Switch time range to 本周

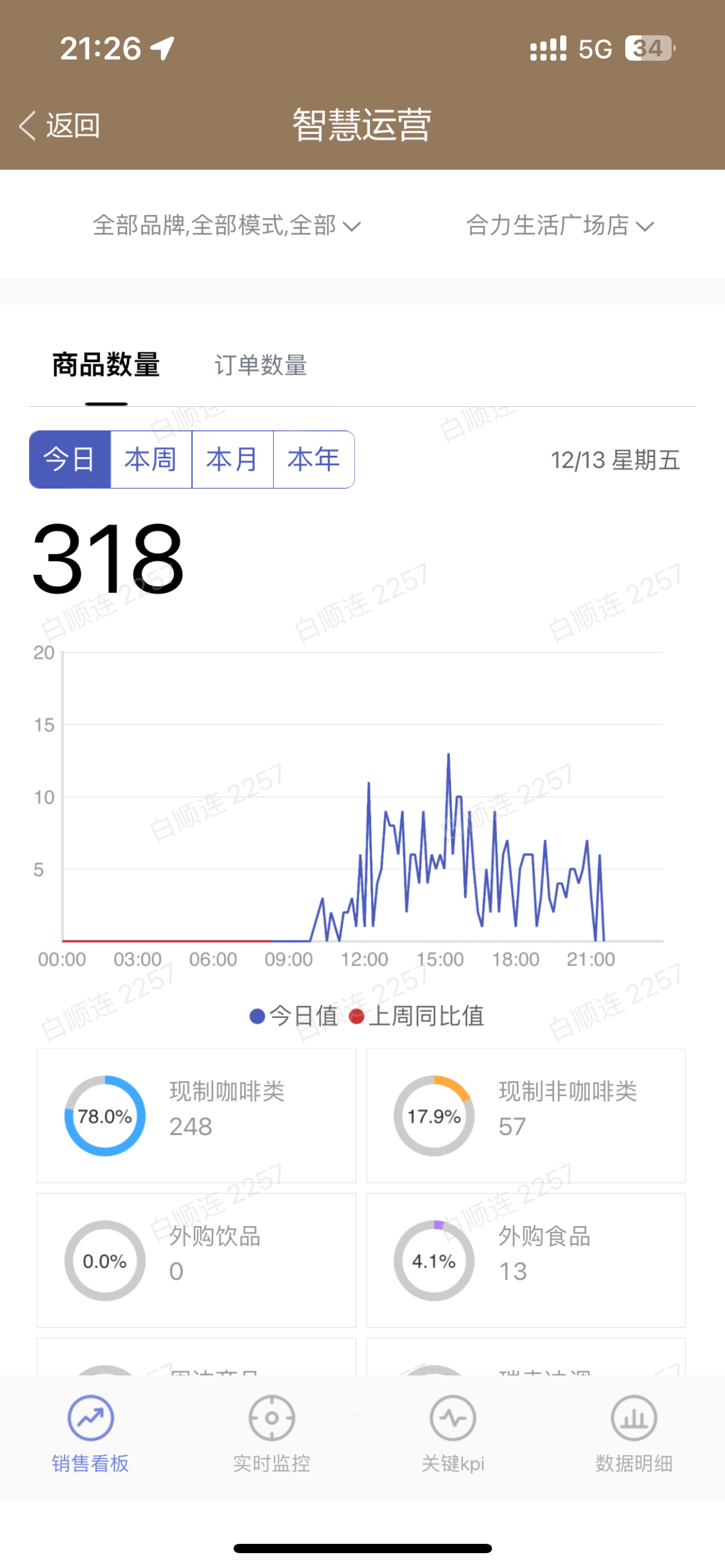point(151,460)
